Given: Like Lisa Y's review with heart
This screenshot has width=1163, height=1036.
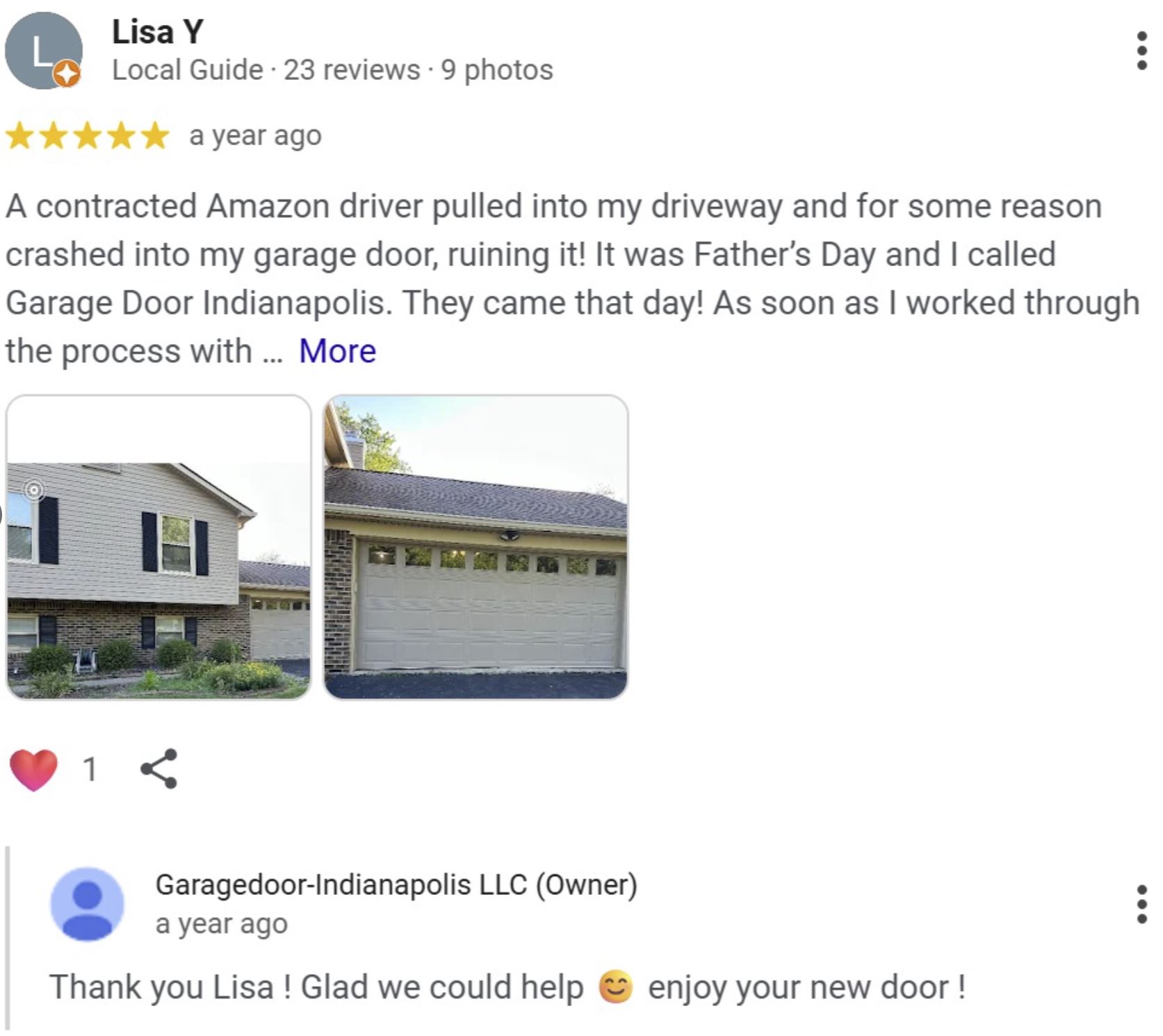Looking at the screenshot, I should coord(33,769).
